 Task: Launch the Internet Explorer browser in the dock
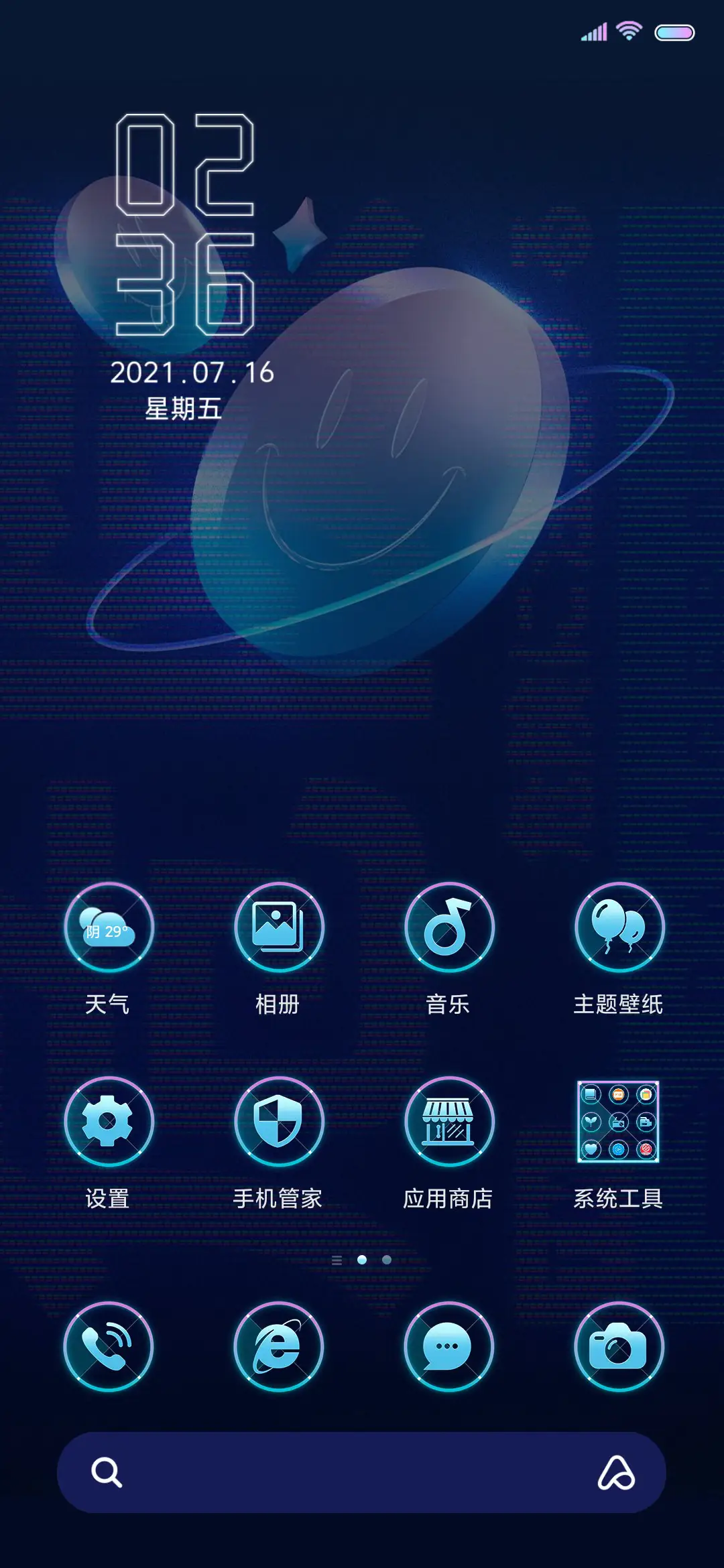(279, 1348)
